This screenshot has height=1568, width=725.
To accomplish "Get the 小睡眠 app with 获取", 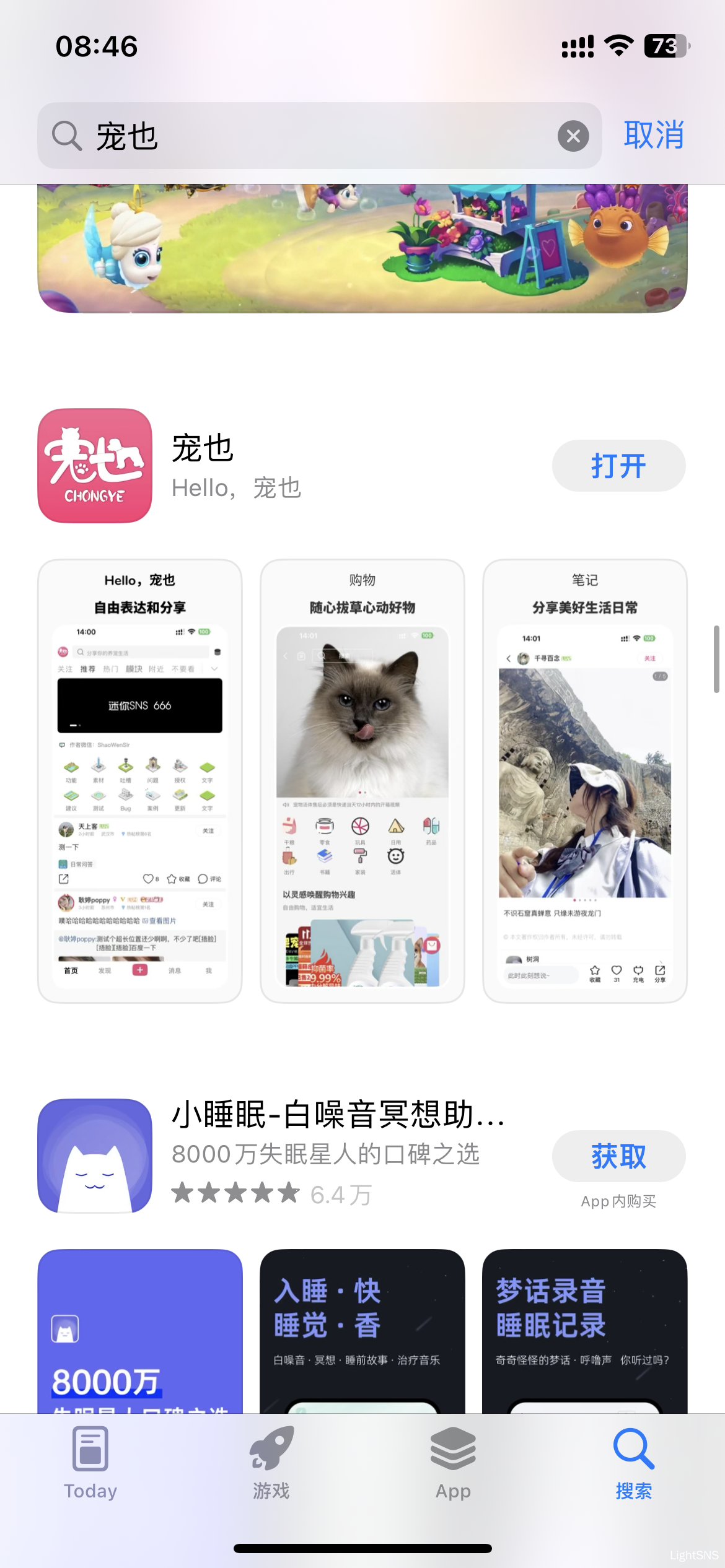I will pyautogui.click(x=618, y=1156).
